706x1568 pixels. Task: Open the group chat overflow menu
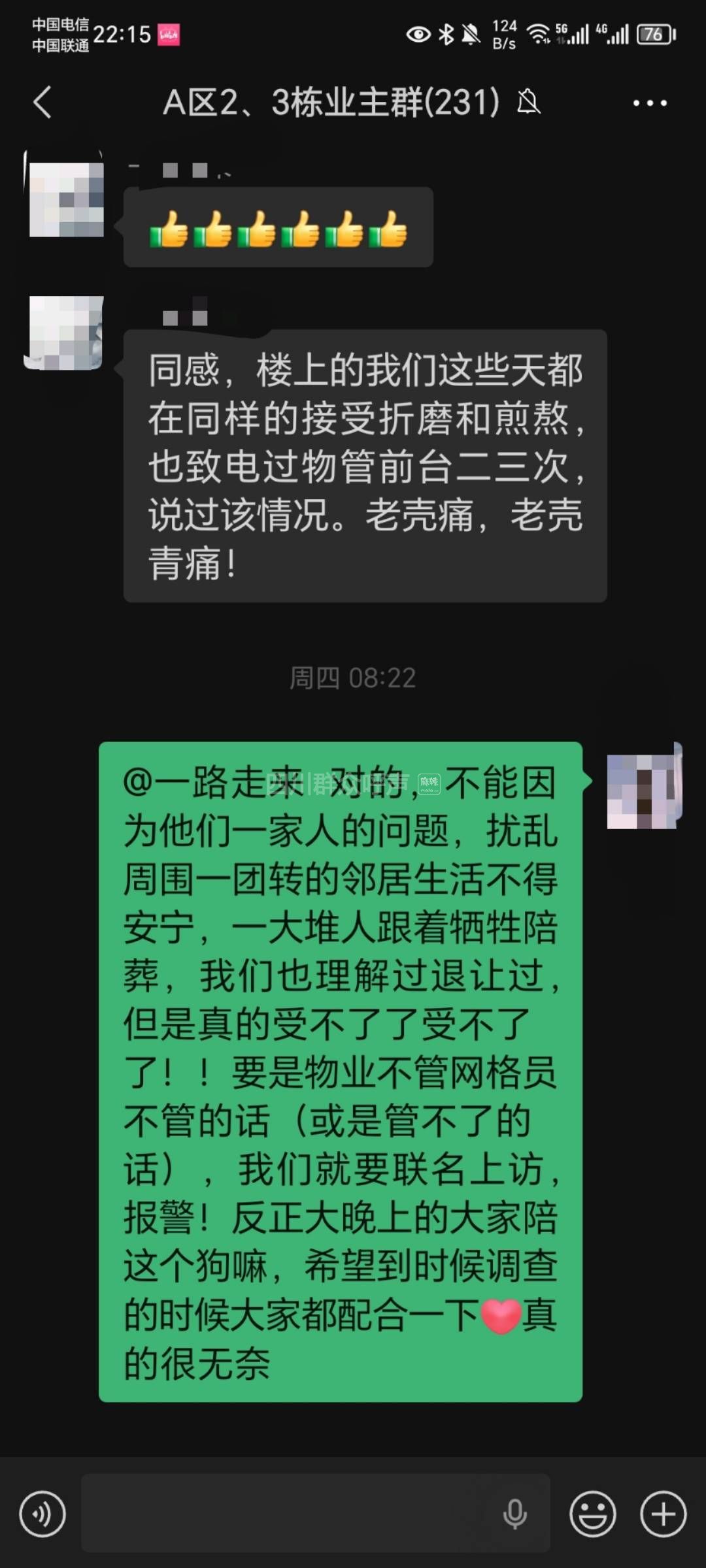coord(650,103)
